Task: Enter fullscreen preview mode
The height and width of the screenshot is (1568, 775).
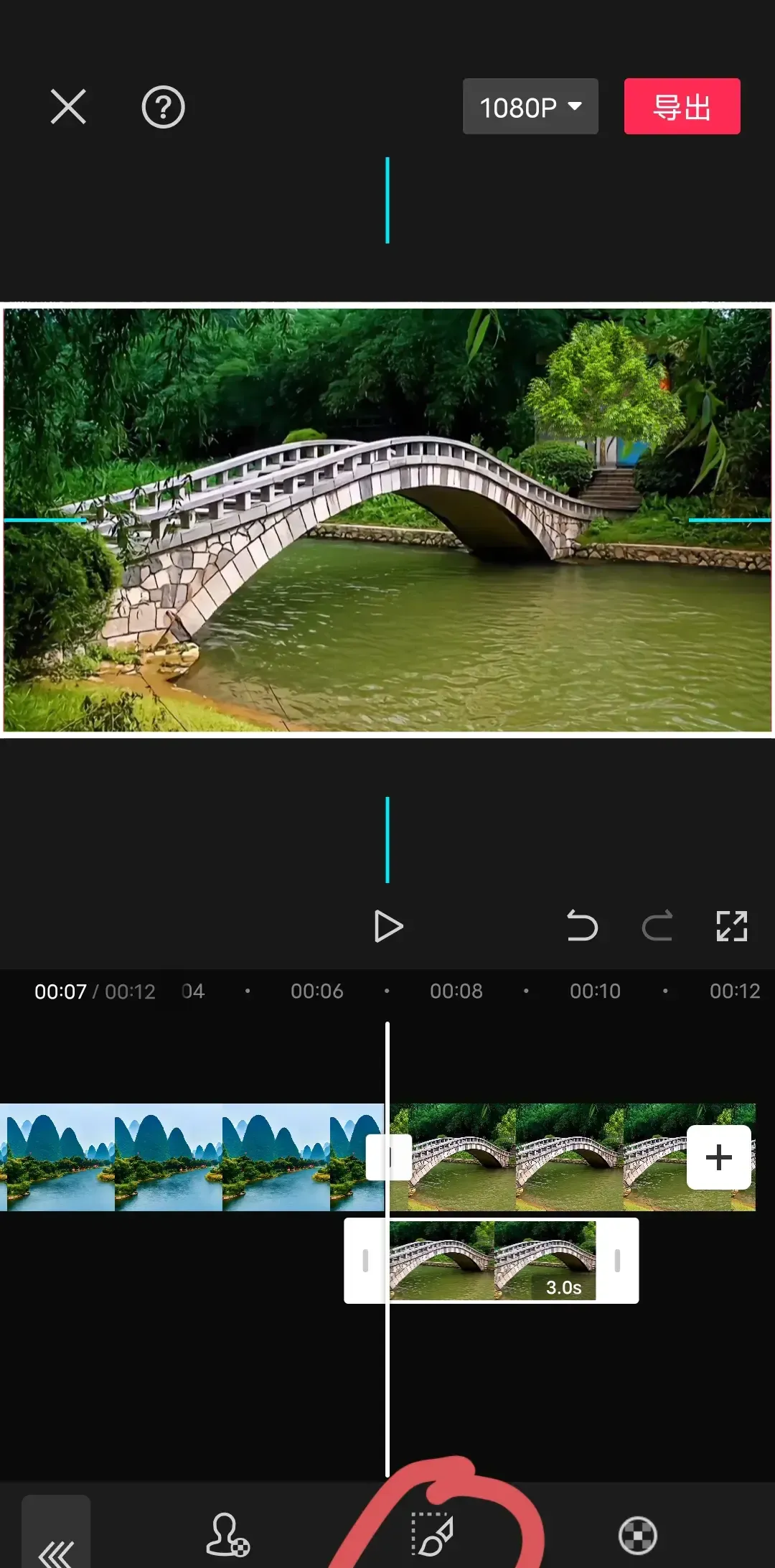Action: (x=732, y=926)
